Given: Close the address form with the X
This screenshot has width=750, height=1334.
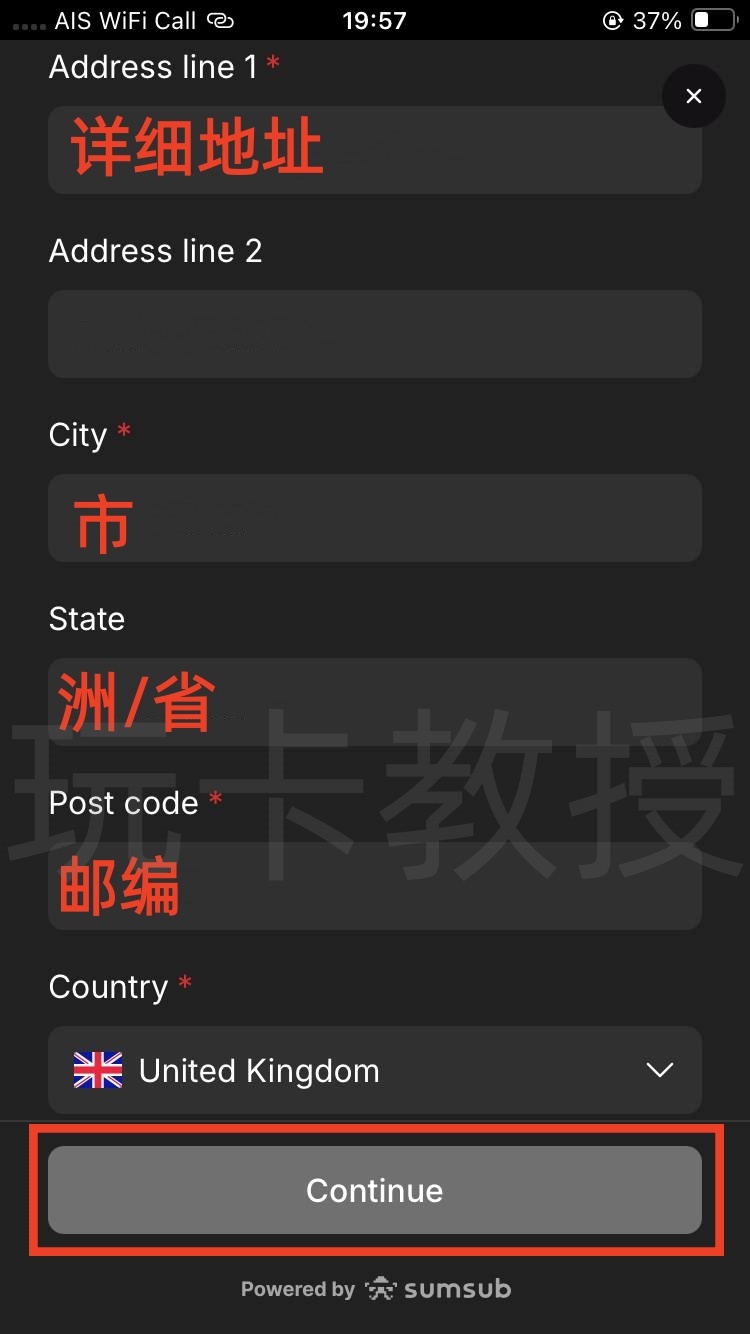Looking at the screenshot, I should [693, 96].
